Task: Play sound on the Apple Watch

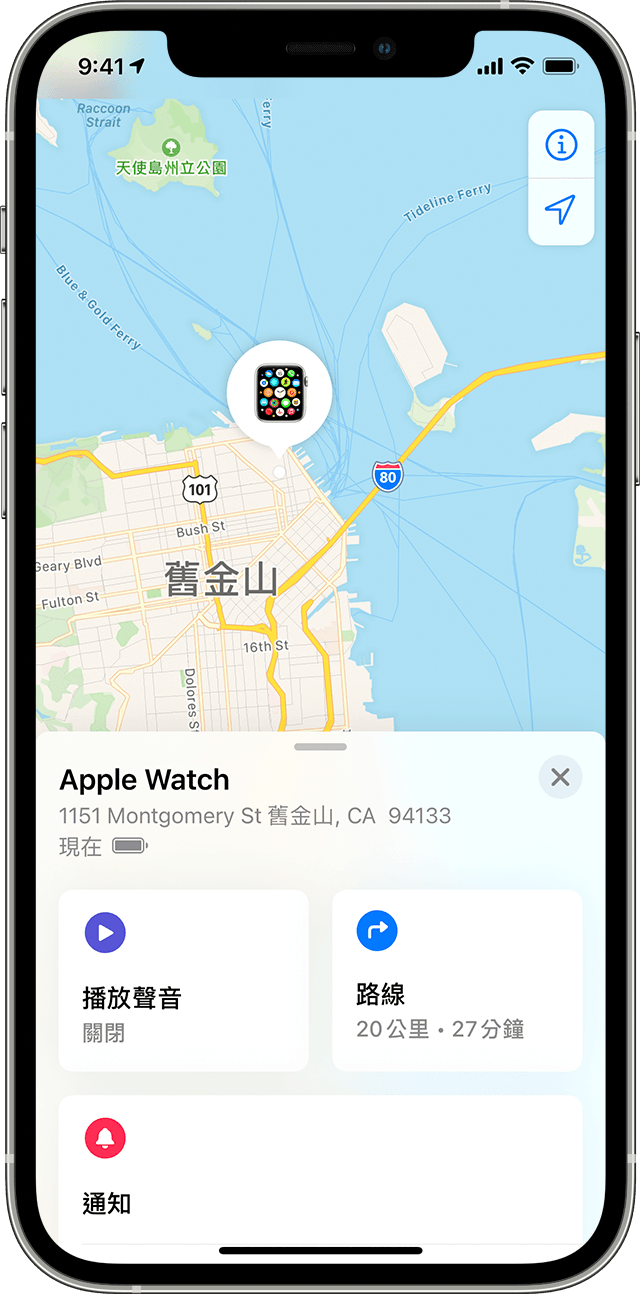Action: pyautogui.click(x=184, y=980)
